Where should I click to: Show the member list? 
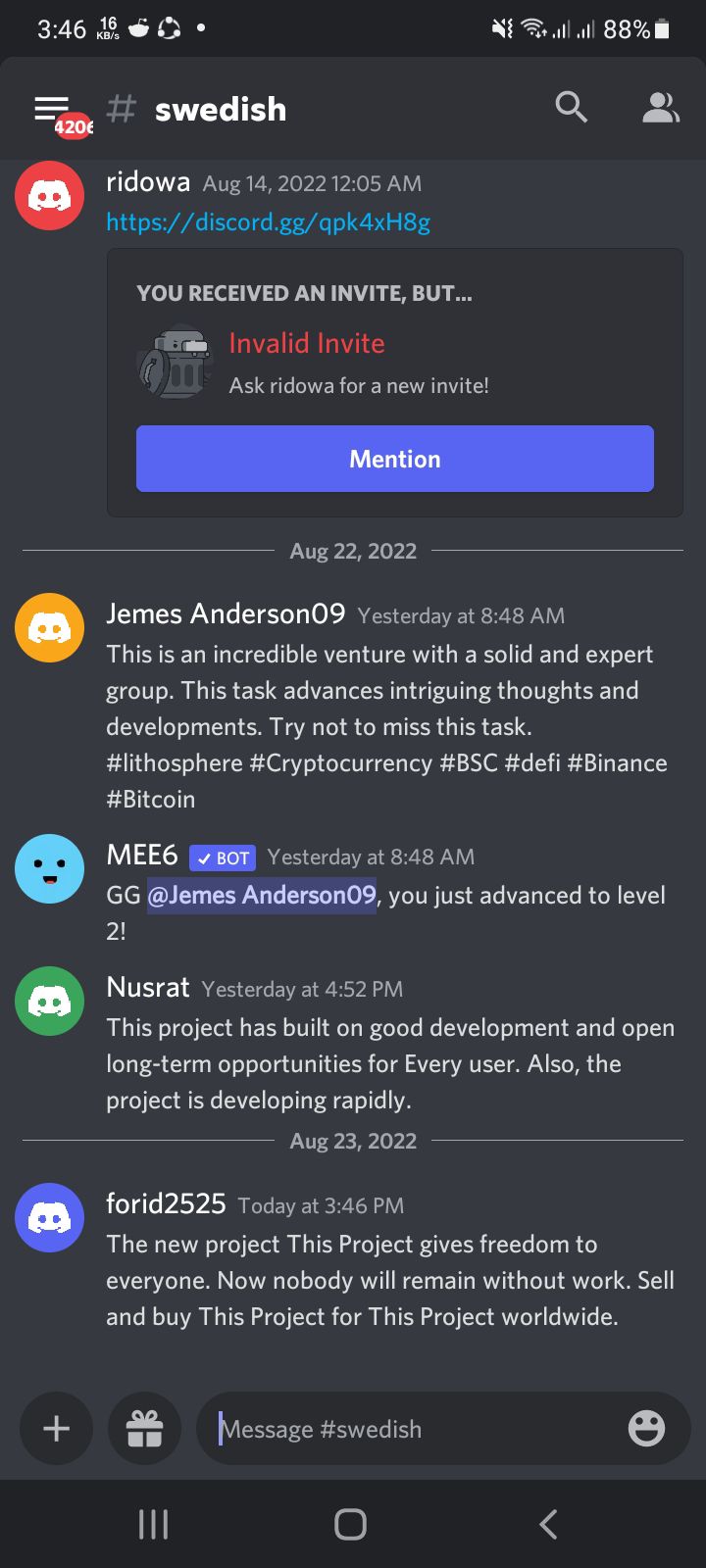coord(660,107)
